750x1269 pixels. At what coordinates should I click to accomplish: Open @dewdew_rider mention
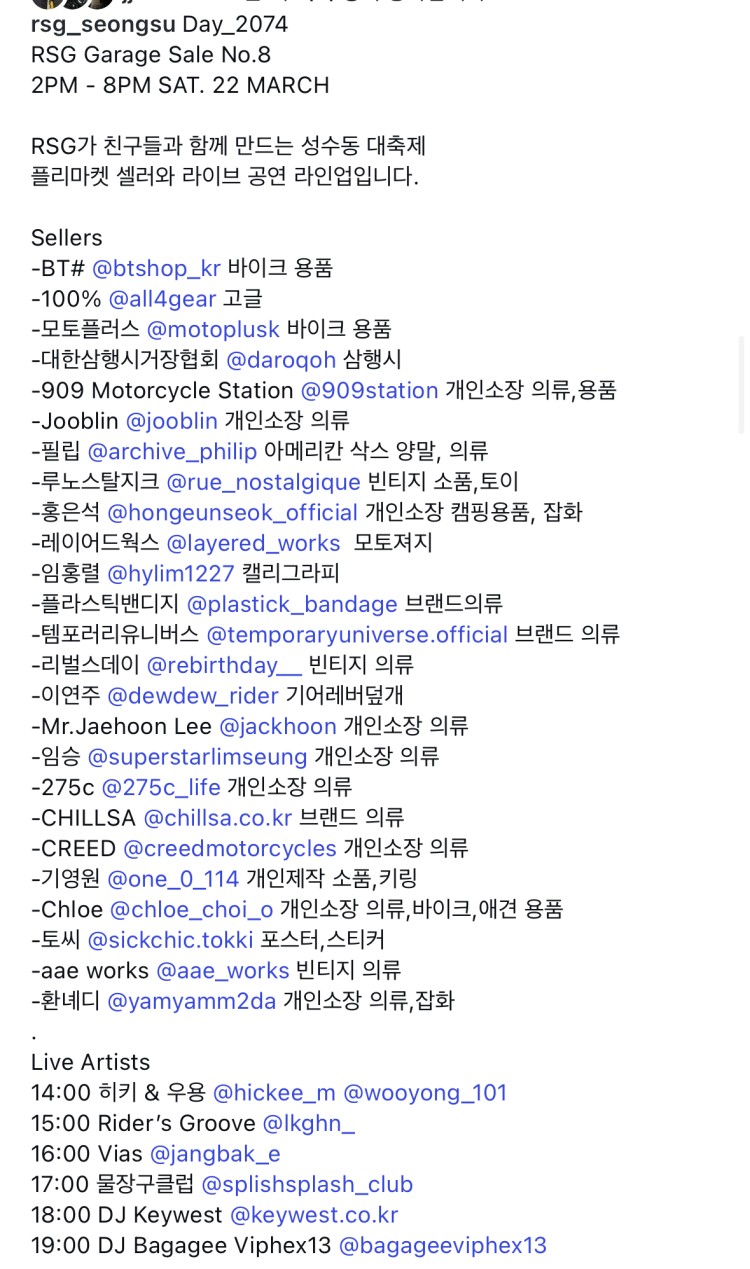point(193,695)
